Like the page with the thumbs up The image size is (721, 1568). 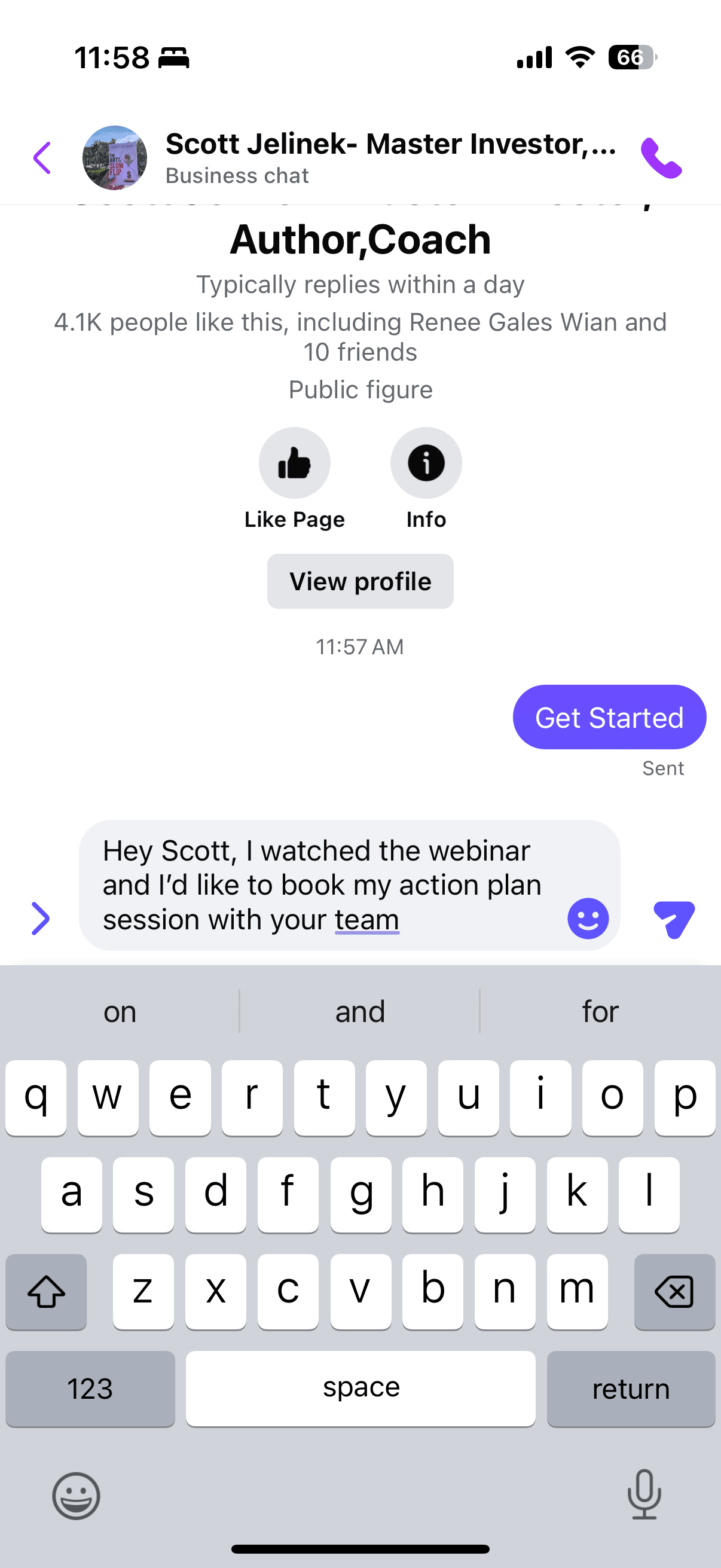point(295,463)
